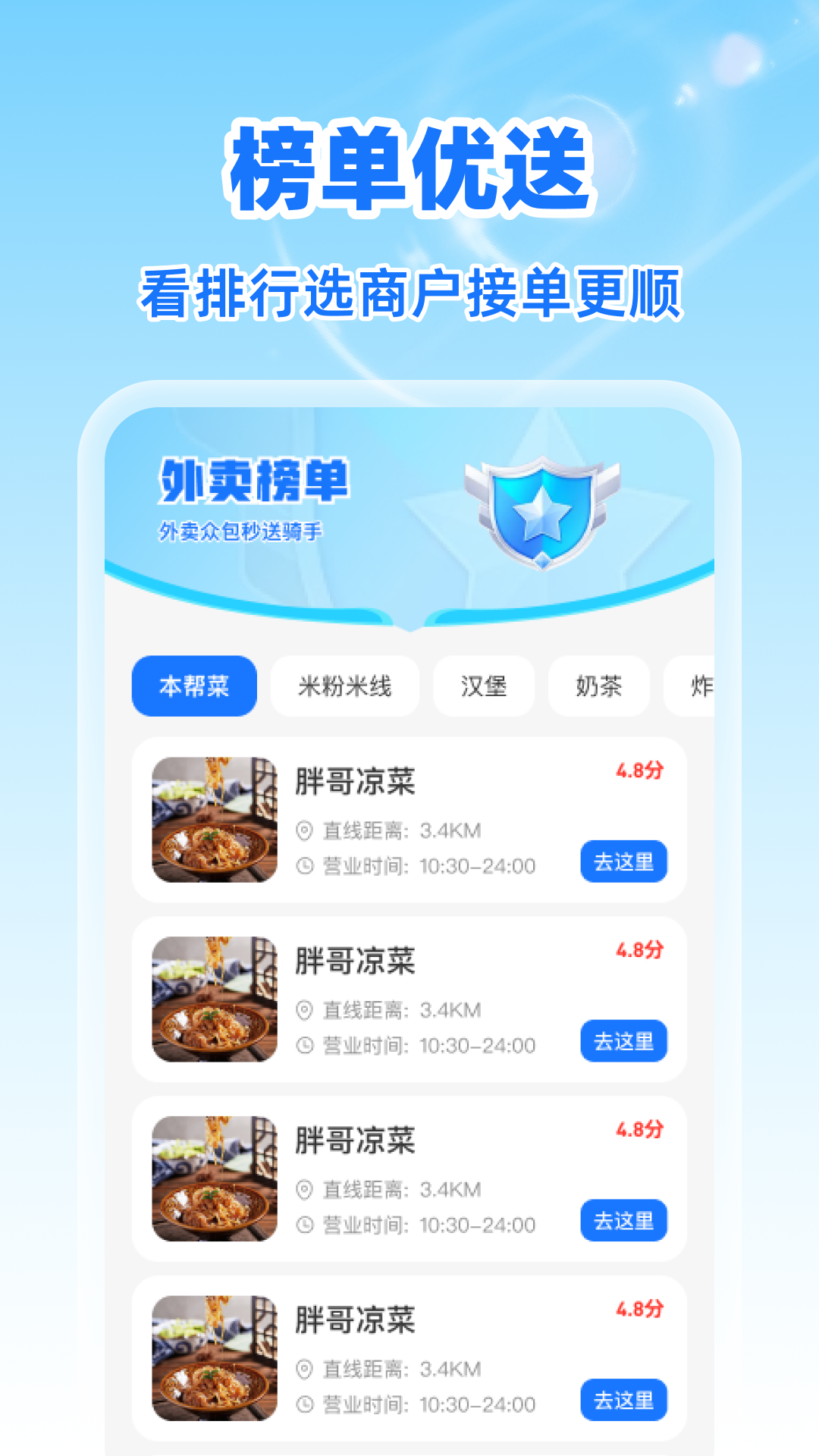The image size is (819, 1456).
Task: Select the 奶茶 category
Action: pyautogui.click(x=598, y=686)
